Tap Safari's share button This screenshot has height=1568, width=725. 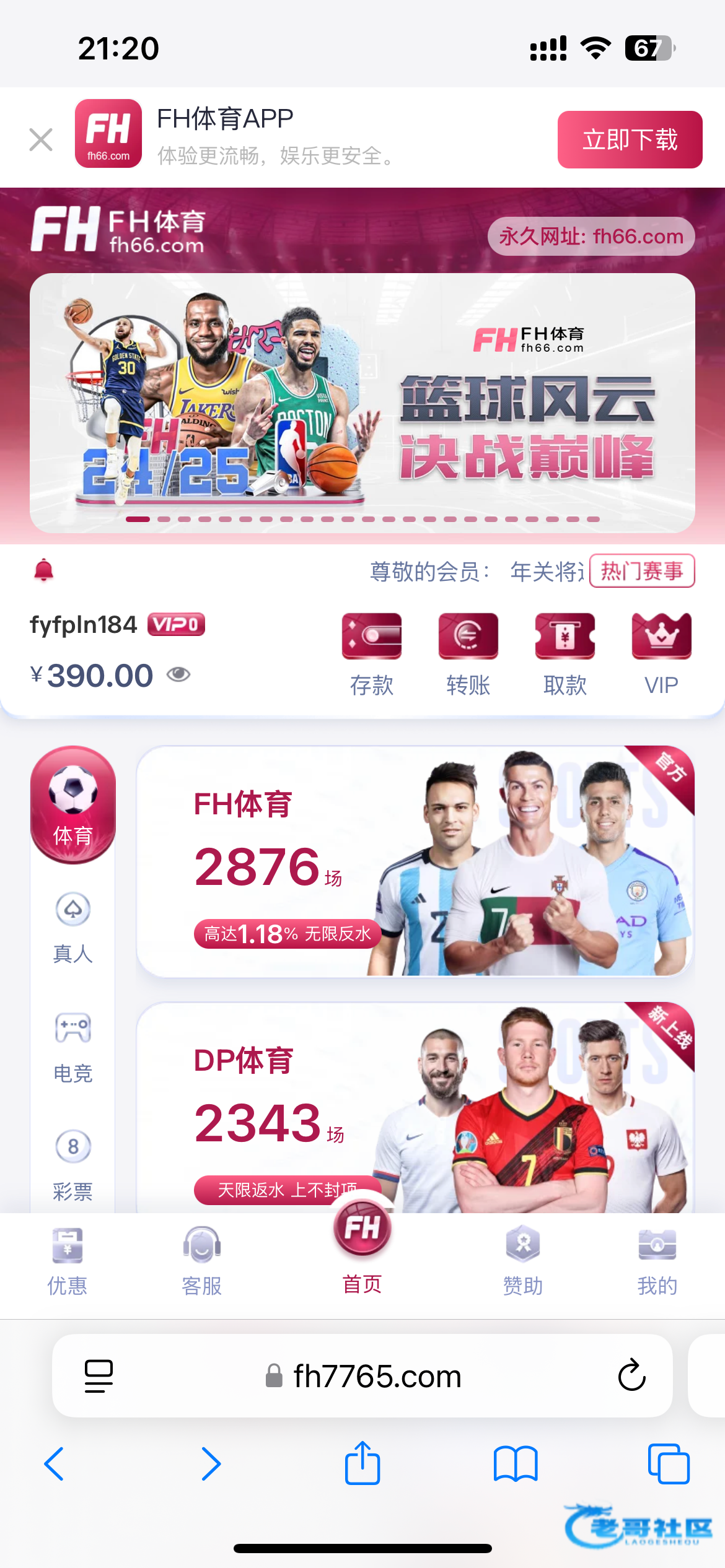point(362,1464)
